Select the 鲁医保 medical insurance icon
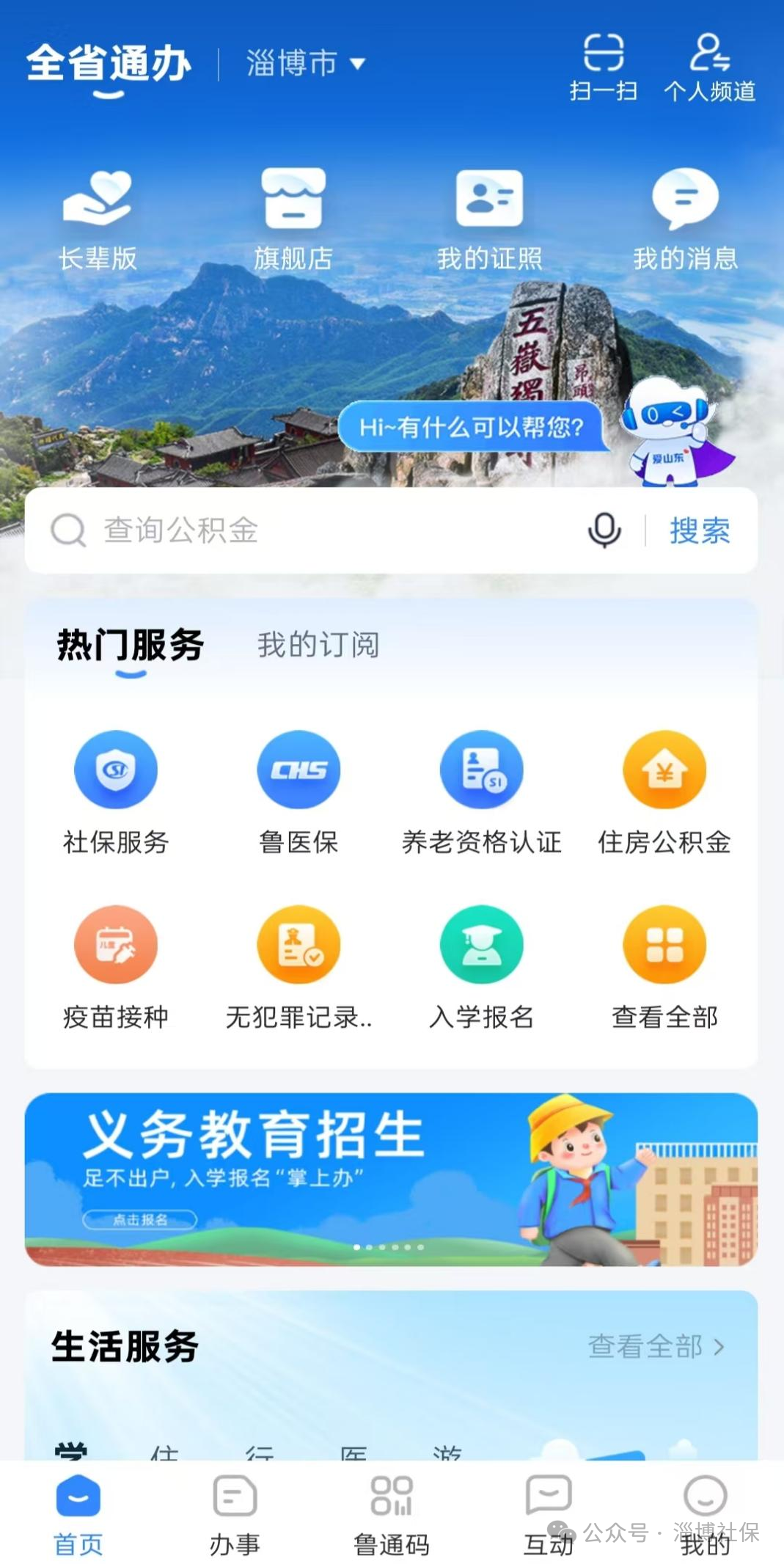The height and width of the screenshot is (1564, 784). [298, 770]
